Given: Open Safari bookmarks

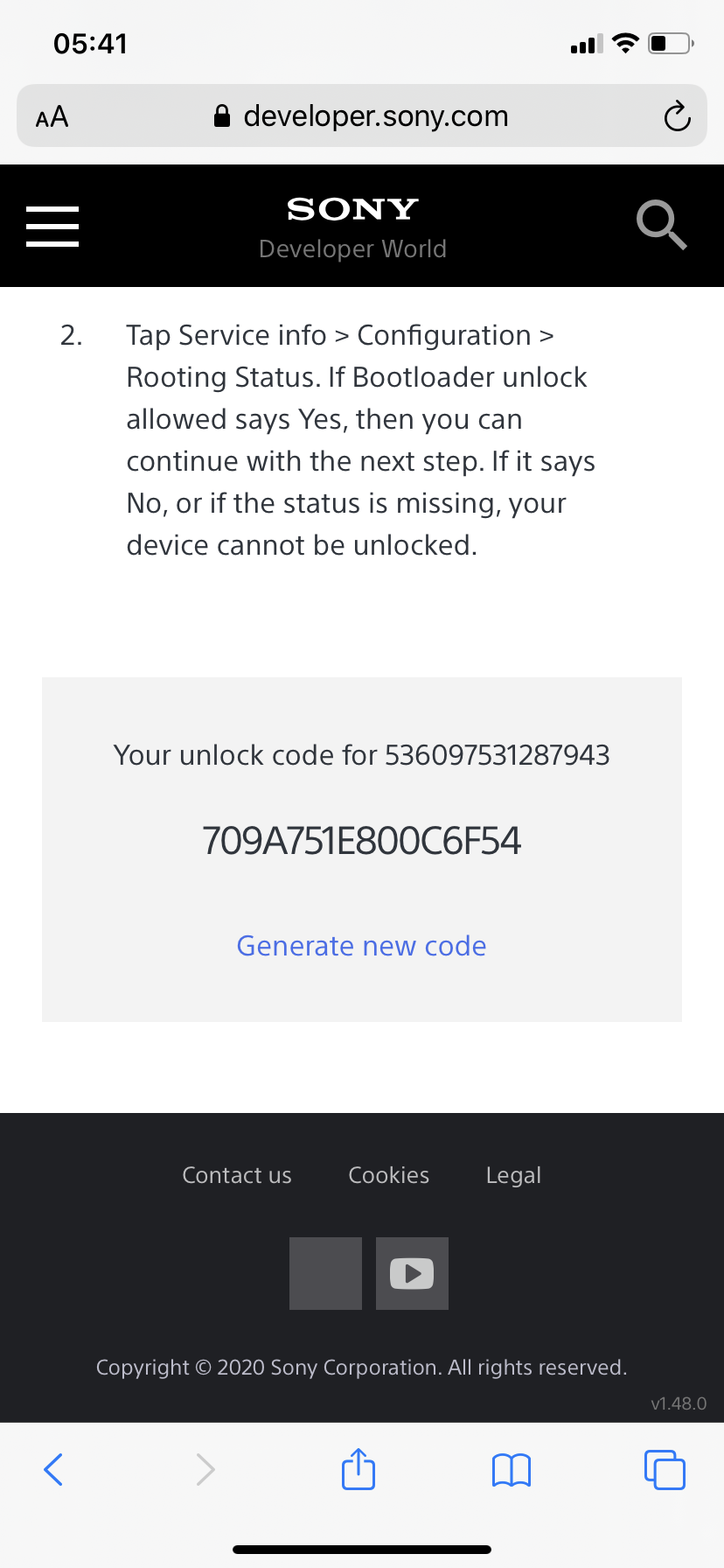Looking at the screenshot, I should (512, 1469).
